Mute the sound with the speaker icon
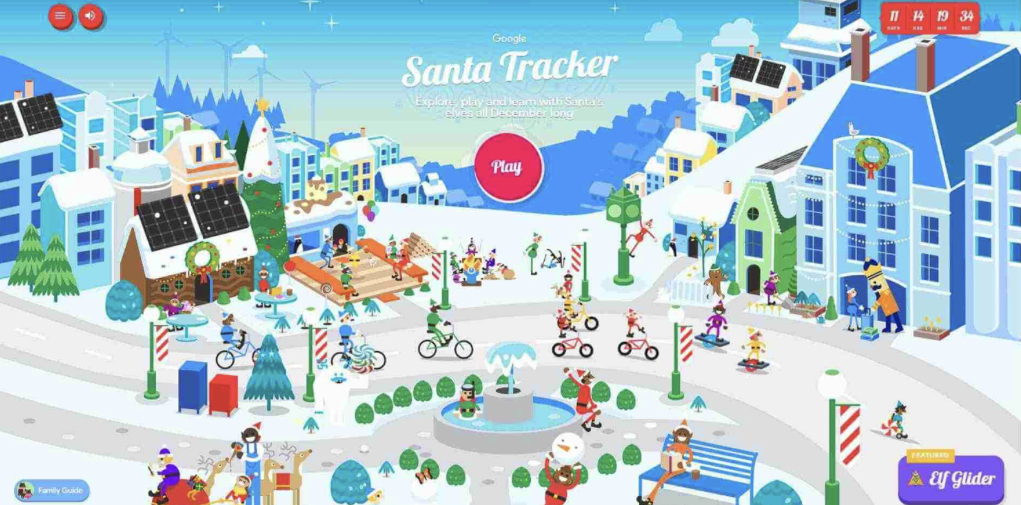The height and width of the screenshot is (505, 1021). [x=91, y=16]
